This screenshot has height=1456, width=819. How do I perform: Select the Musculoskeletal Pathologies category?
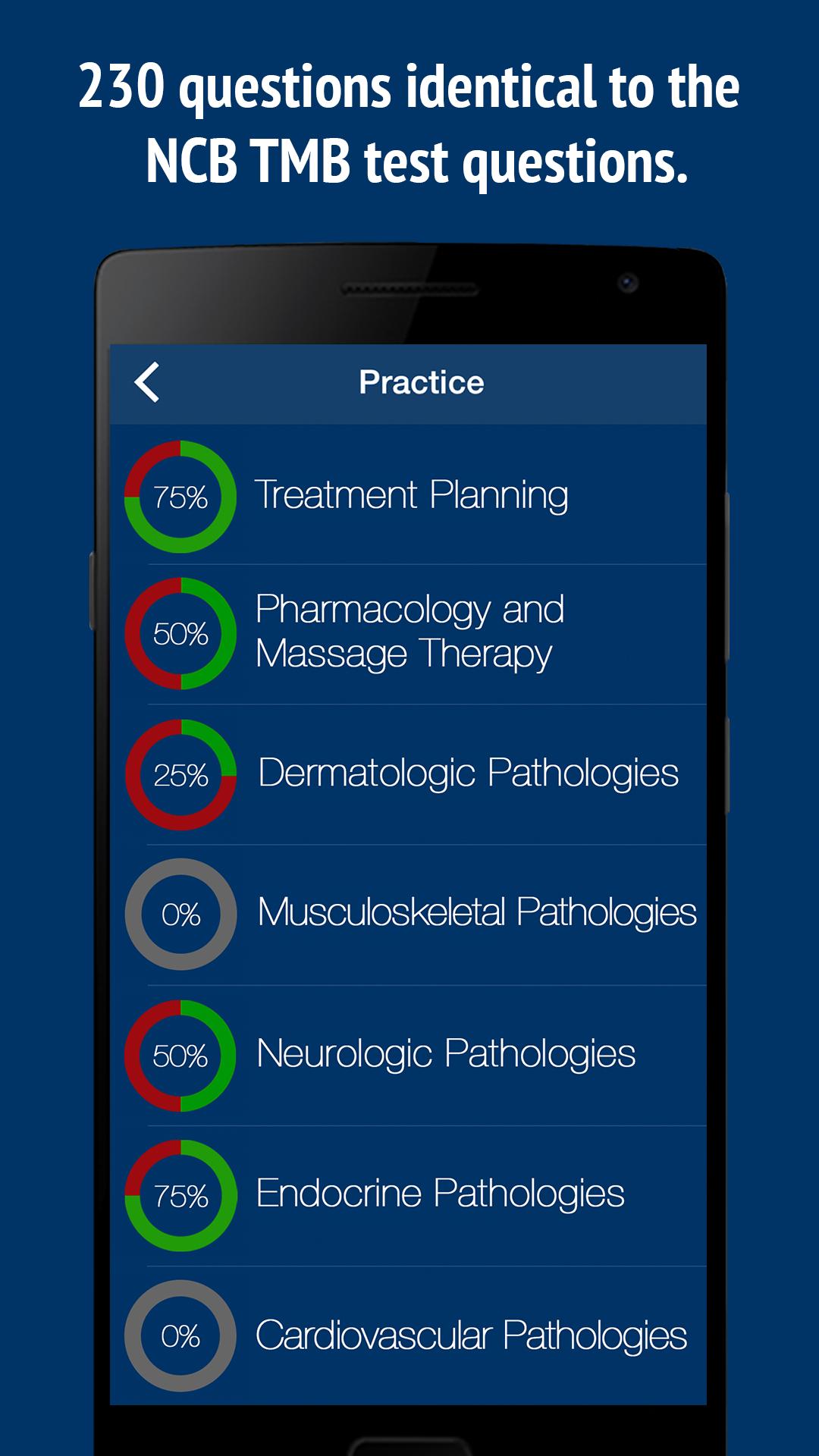pyautogui.click(x=478, y=914)
